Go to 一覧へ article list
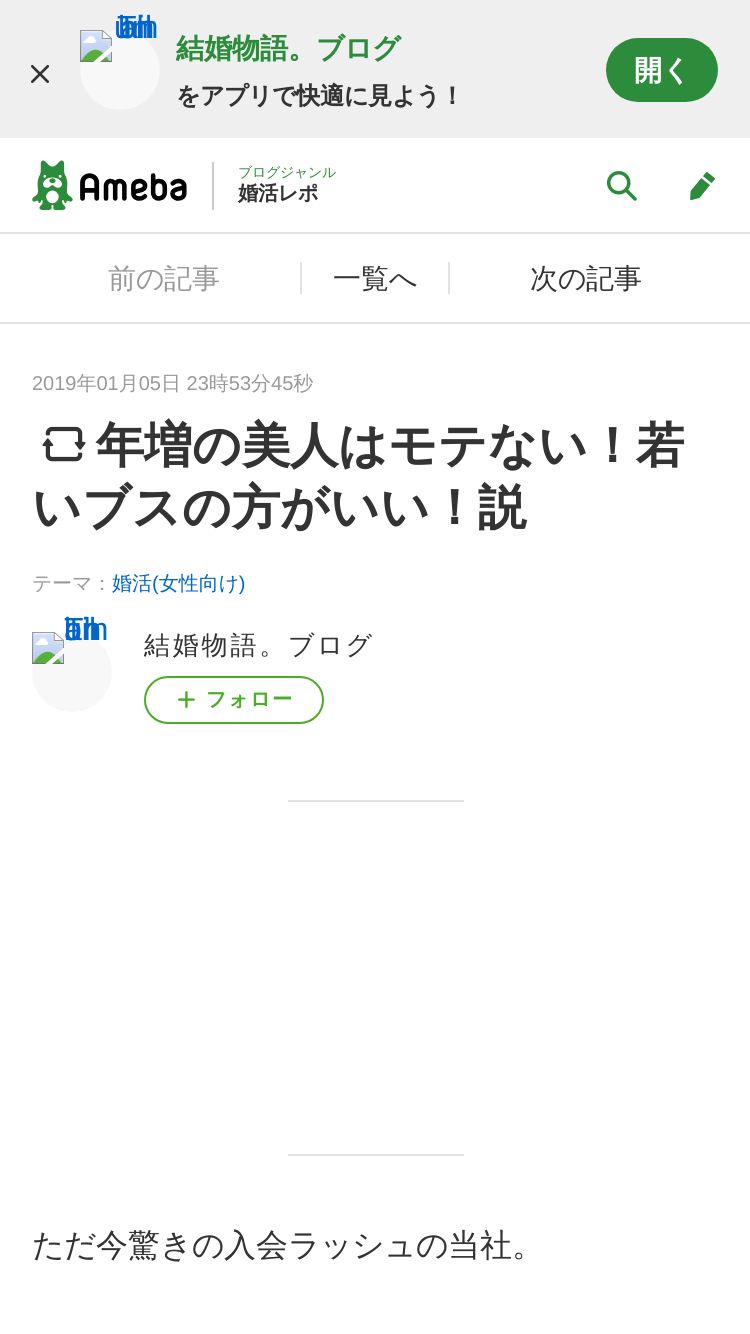 click(375, 278)
